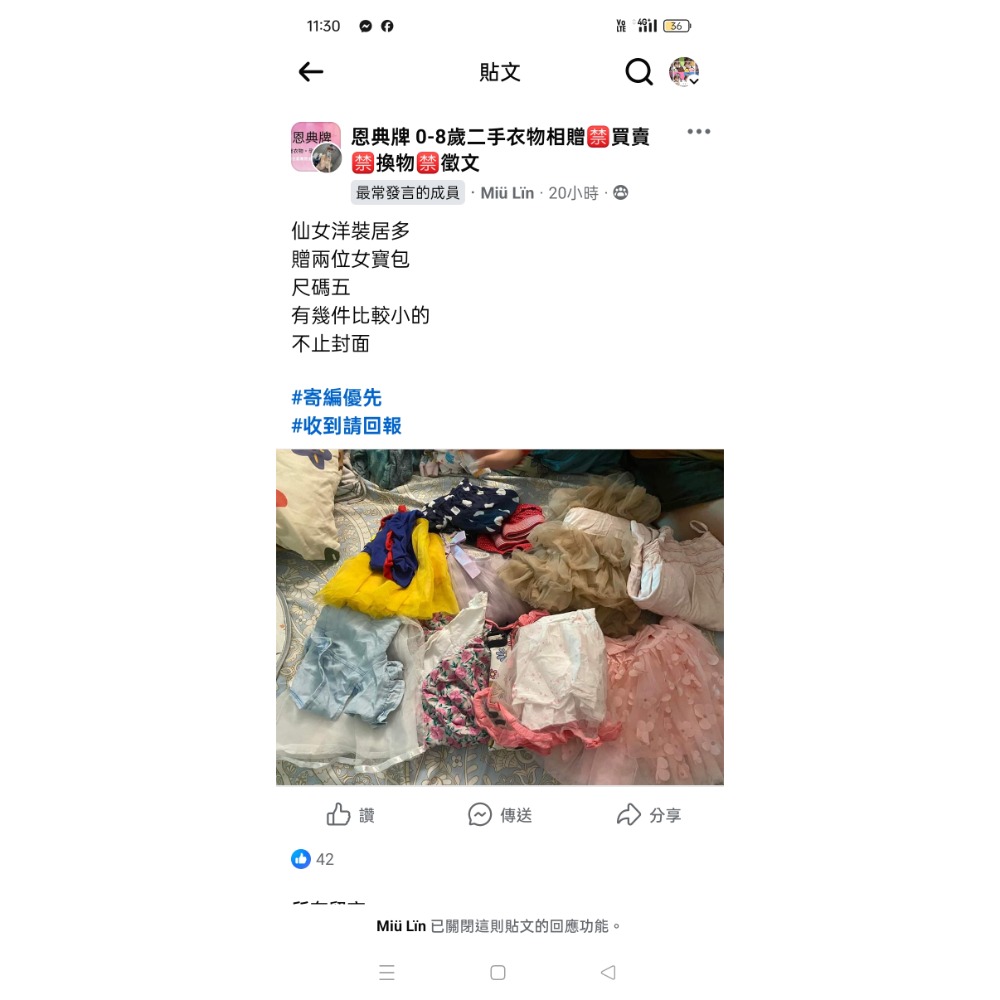This screenshot has height=1000, width=1000.
Task: See who reacted with the 42 likes
Action: pos(313,859)
